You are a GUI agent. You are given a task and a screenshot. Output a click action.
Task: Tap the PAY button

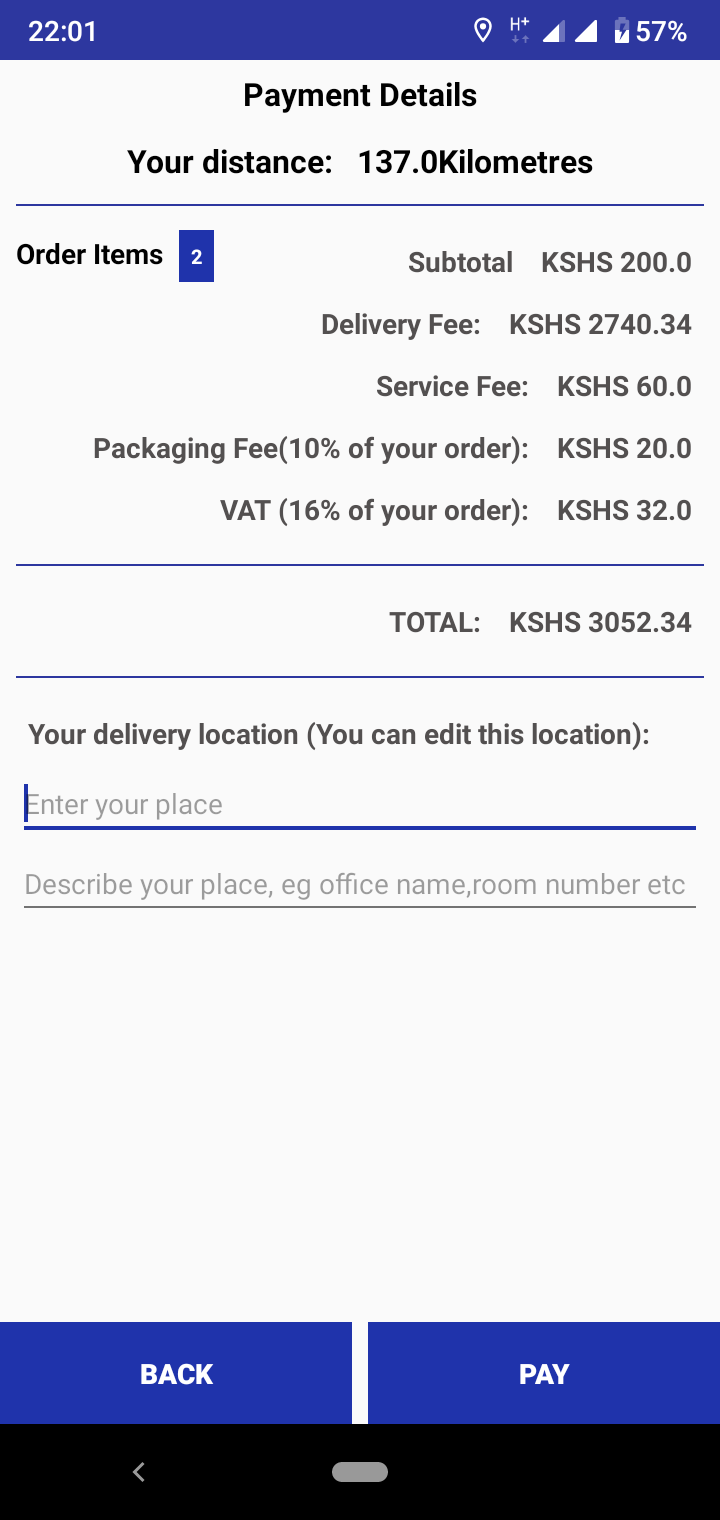(543, 1373)
